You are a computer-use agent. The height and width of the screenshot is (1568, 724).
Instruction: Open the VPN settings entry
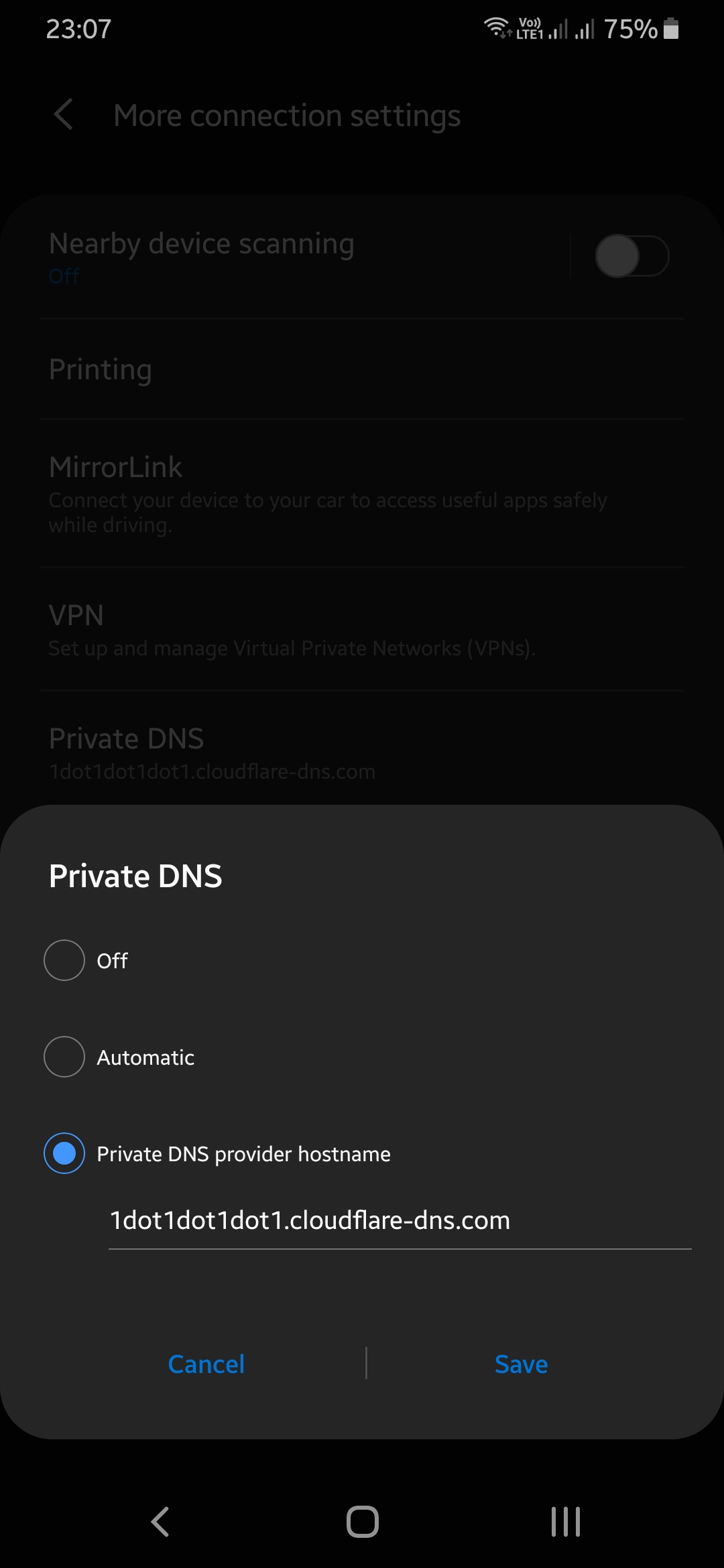[362, 629]
